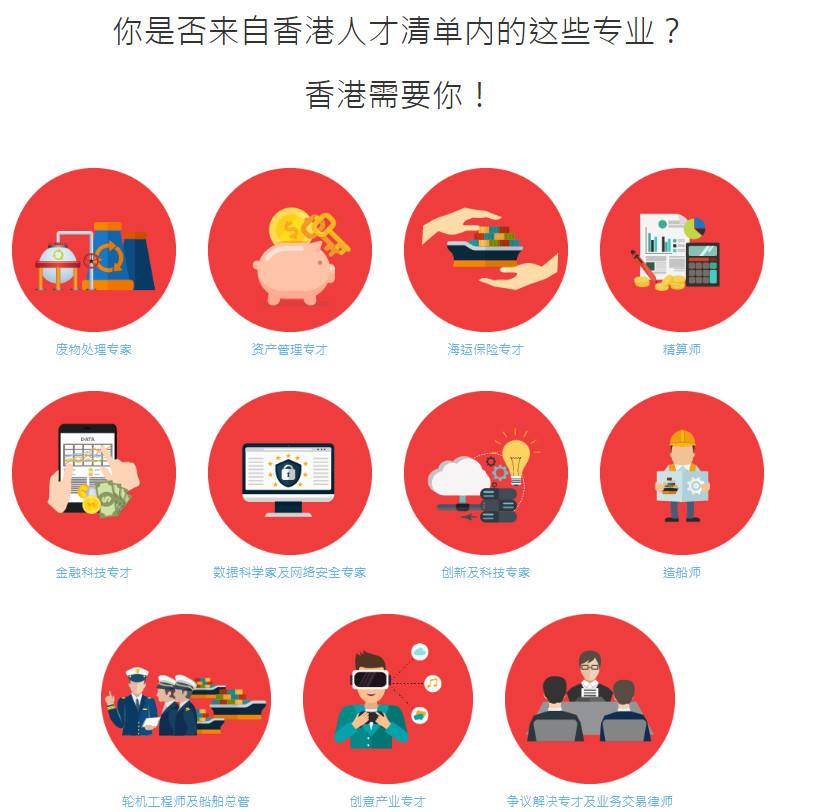Open the 造船师 profession

681,572
